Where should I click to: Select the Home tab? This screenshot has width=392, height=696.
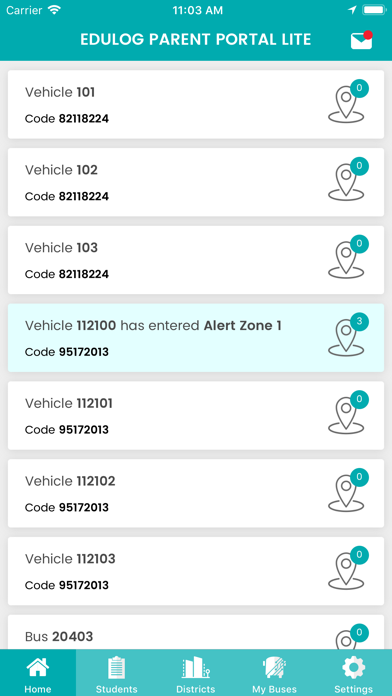(x=38, y=673)
